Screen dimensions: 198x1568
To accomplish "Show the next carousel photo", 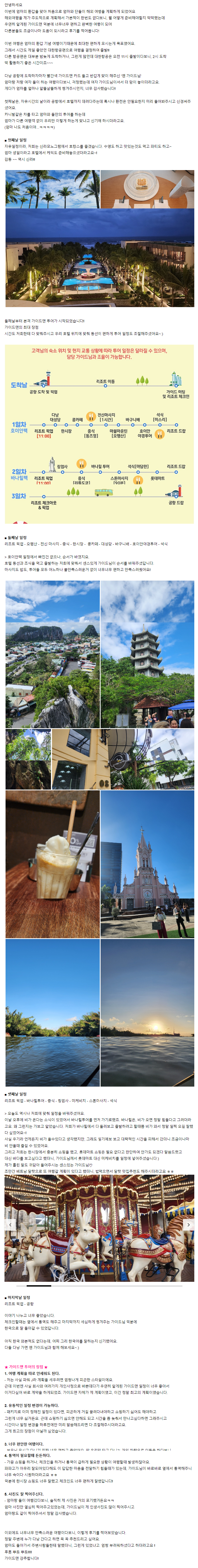I will tap(188, 1225).
